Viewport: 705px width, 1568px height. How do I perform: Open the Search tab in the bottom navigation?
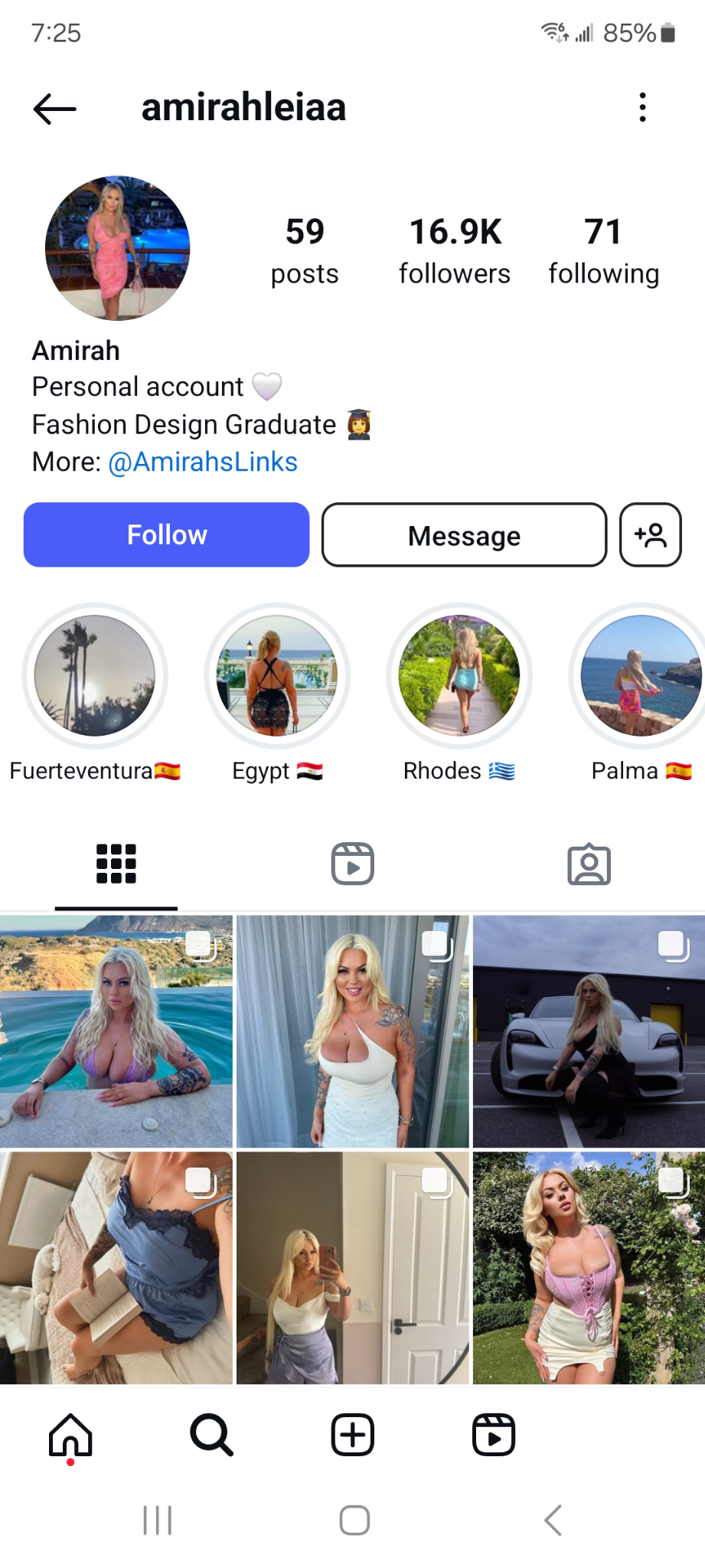point(211,1435)
